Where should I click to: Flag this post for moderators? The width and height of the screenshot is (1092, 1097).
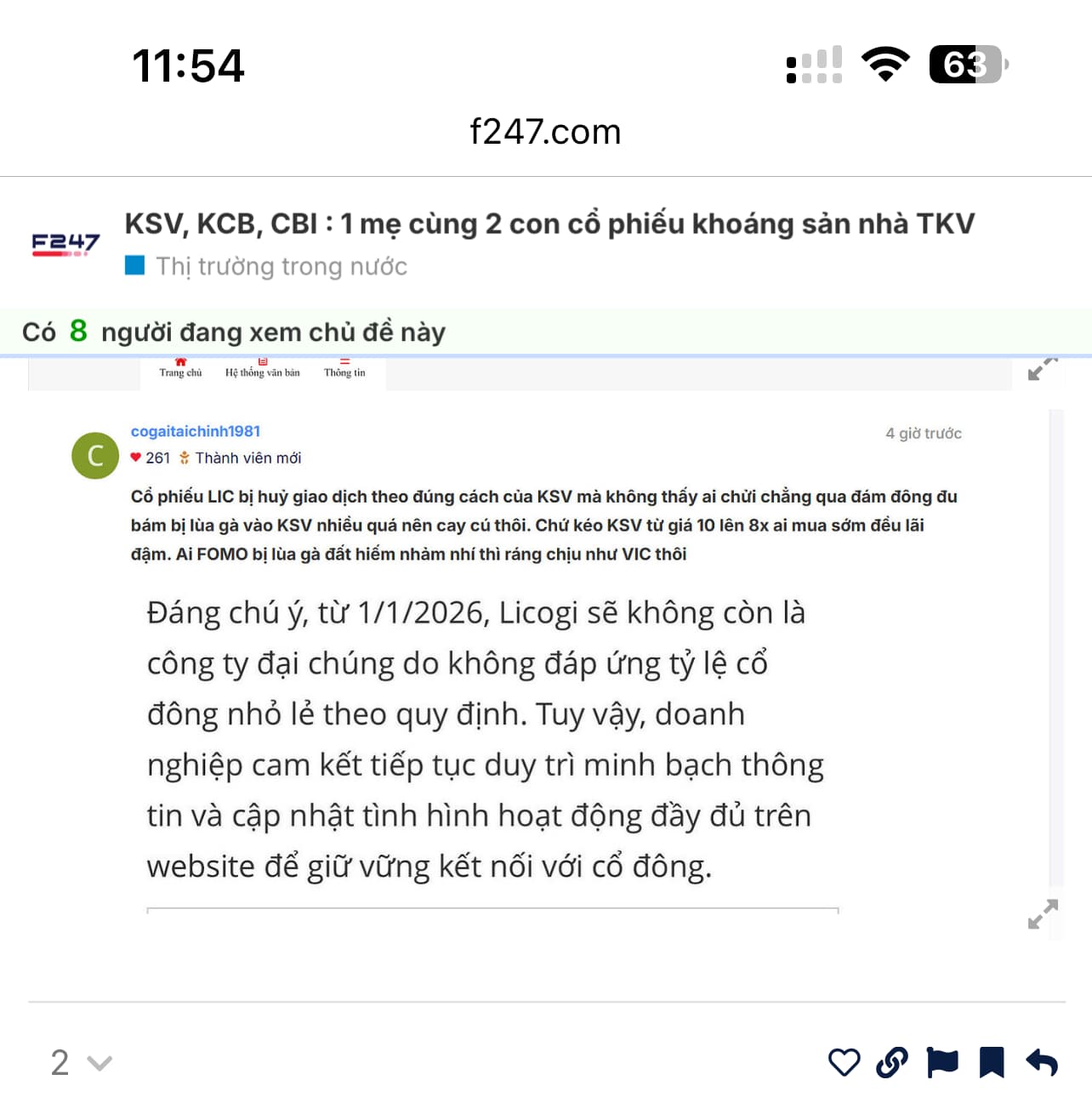[942, 1062]
